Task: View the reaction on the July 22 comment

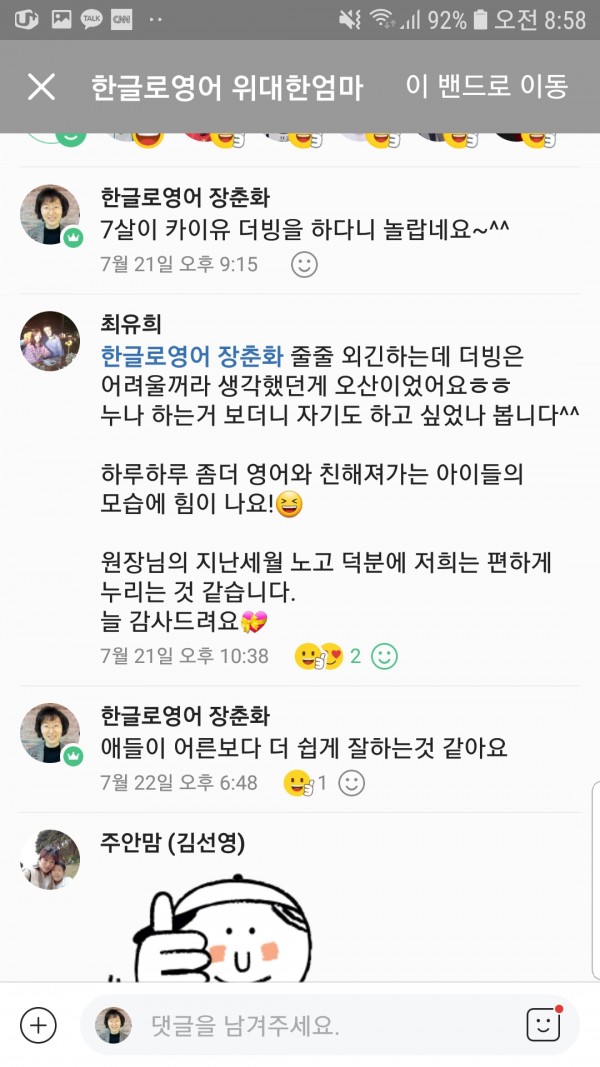Action: click(305, 783)
